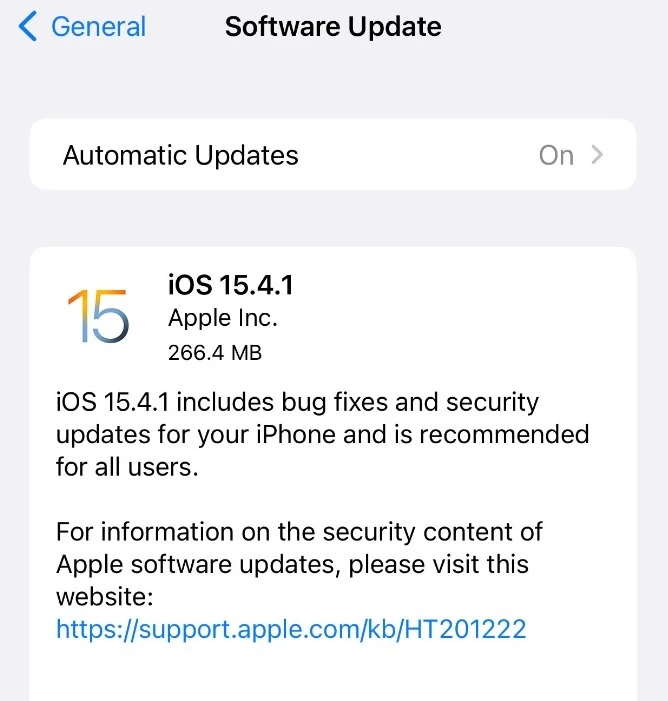Screen dimensions: 668x701
Task: Open the support.apple.com security link
Action: [x=291, y=629]
